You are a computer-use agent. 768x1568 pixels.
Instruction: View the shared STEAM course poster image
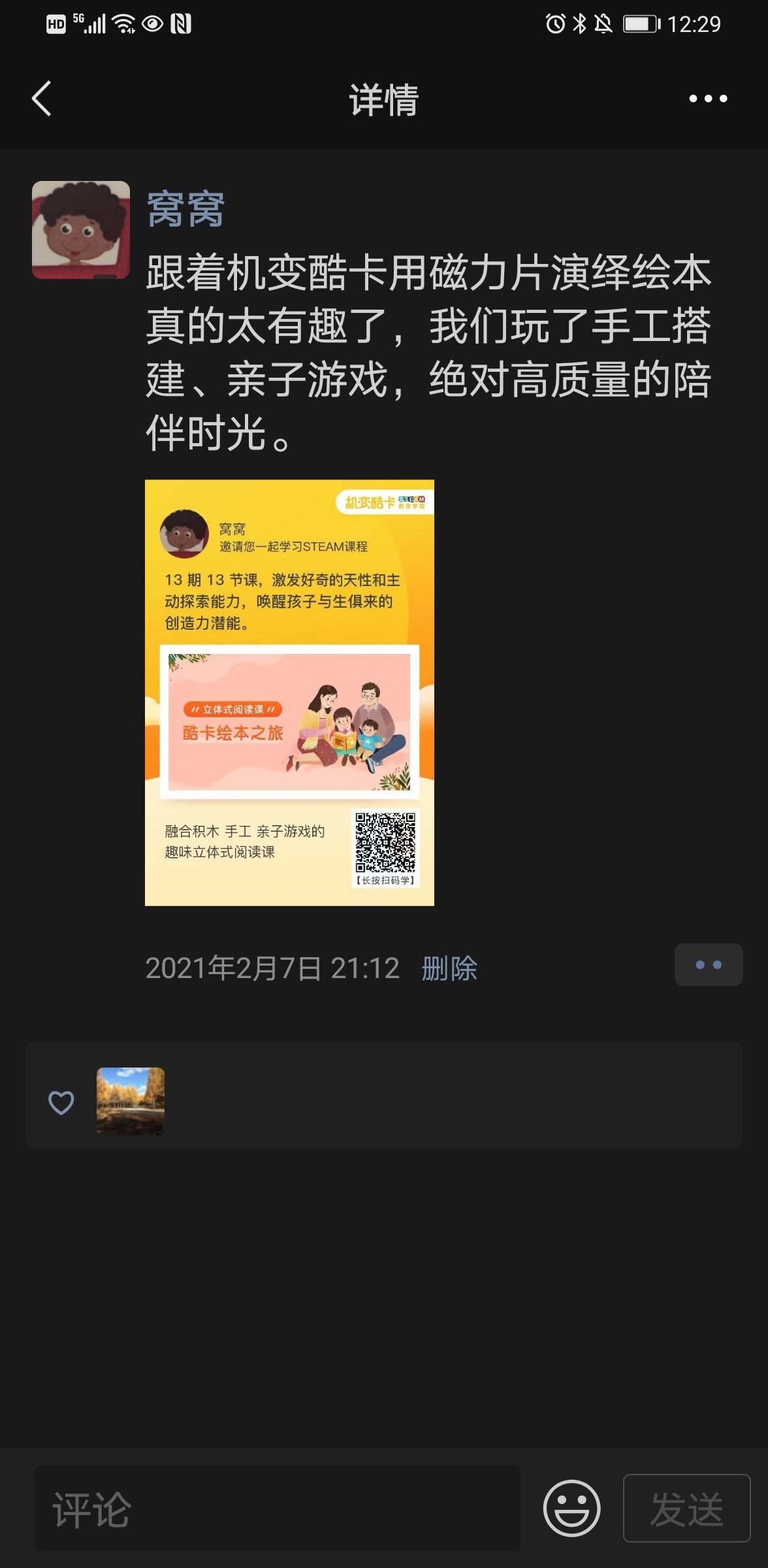(x=289, y=693)
